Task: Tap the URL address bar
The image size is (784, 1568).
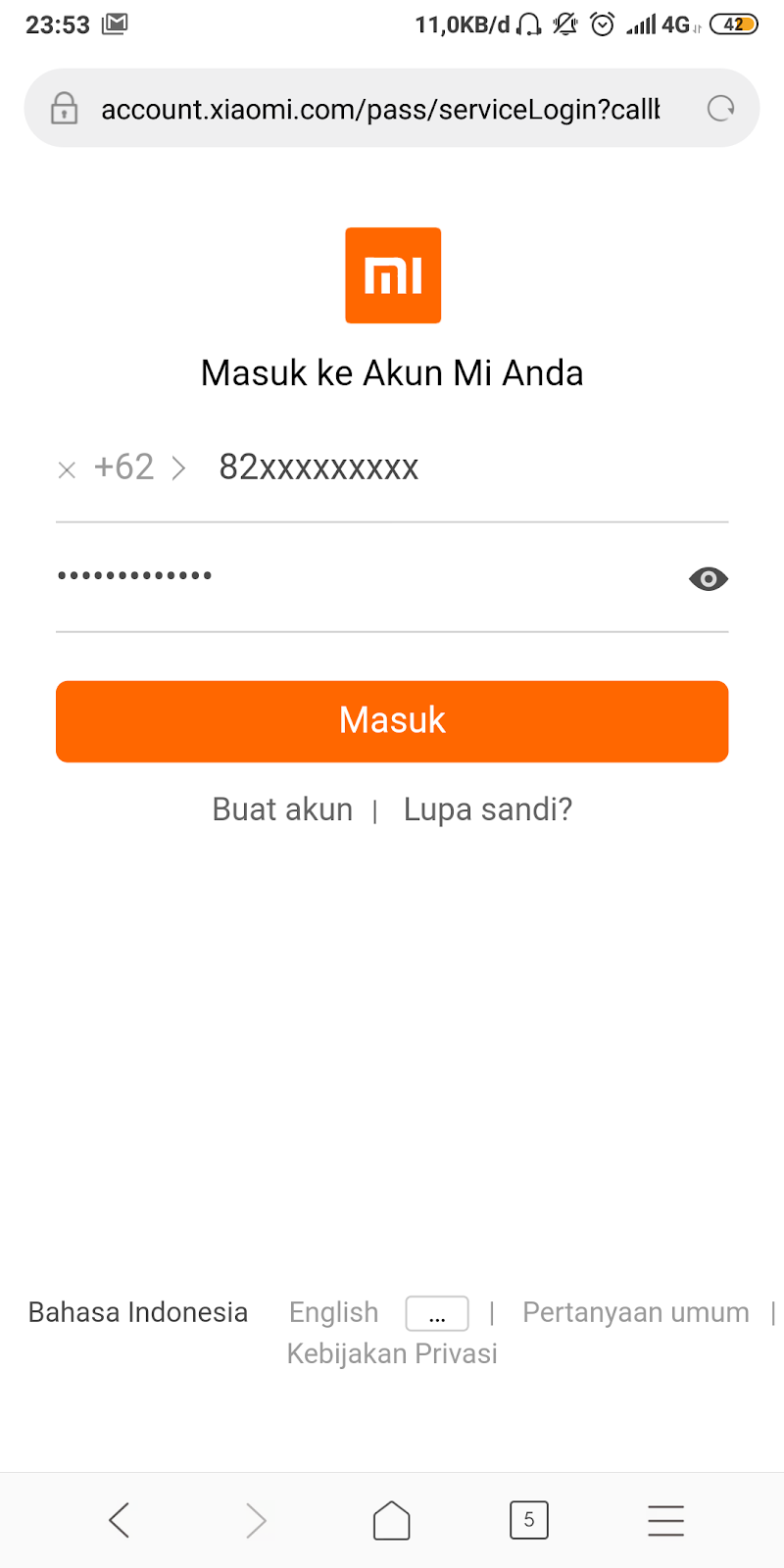Action: 380,109
